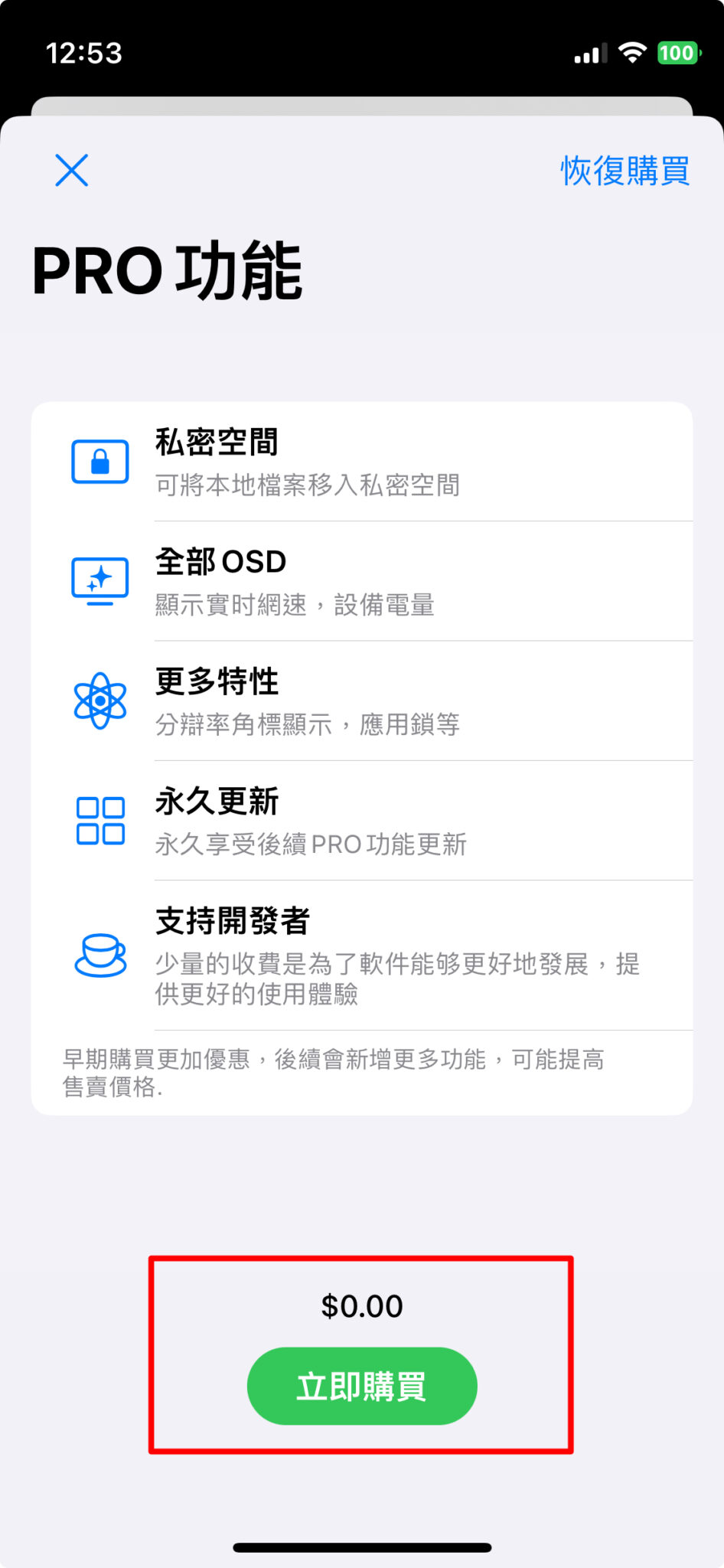Viewport: 724px width, 1568px height.
Task: Tap the 立即購買 green purchase button
Action: [361, 1385]
